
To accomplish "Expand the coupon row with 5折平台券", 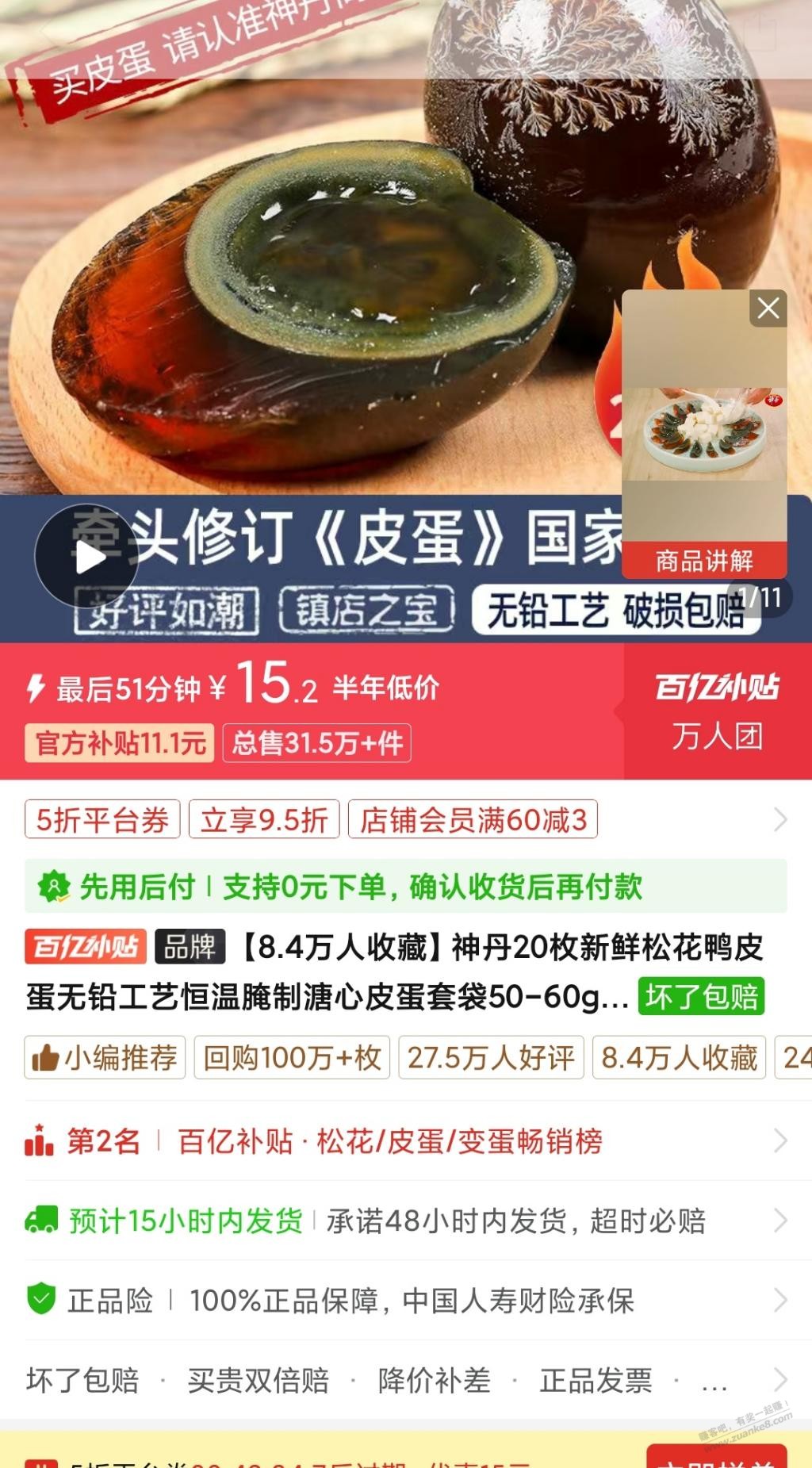I will (x=779, y=819).
